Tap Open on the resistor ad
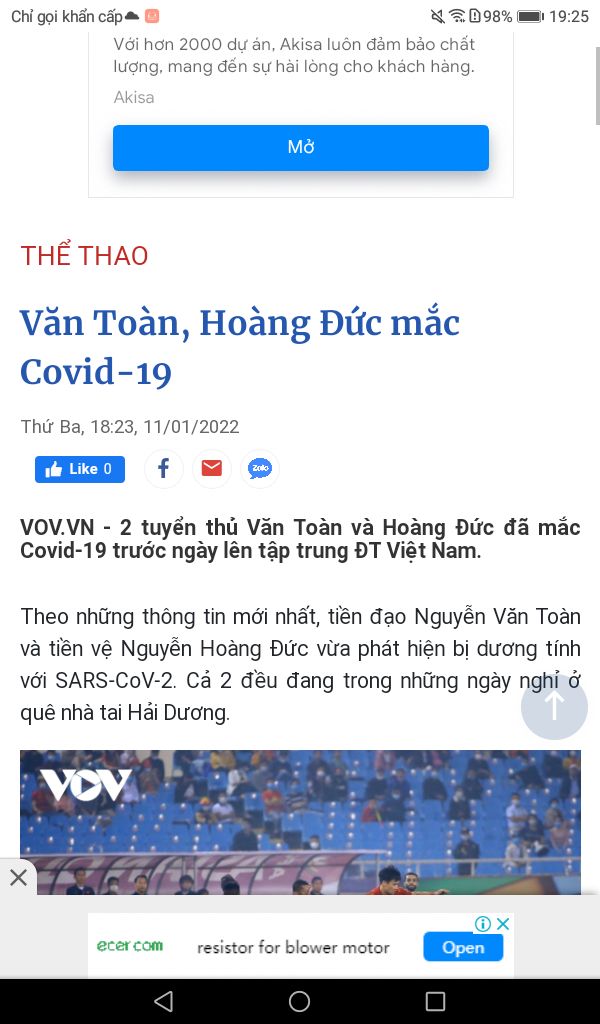 click(x=463, y=947)
